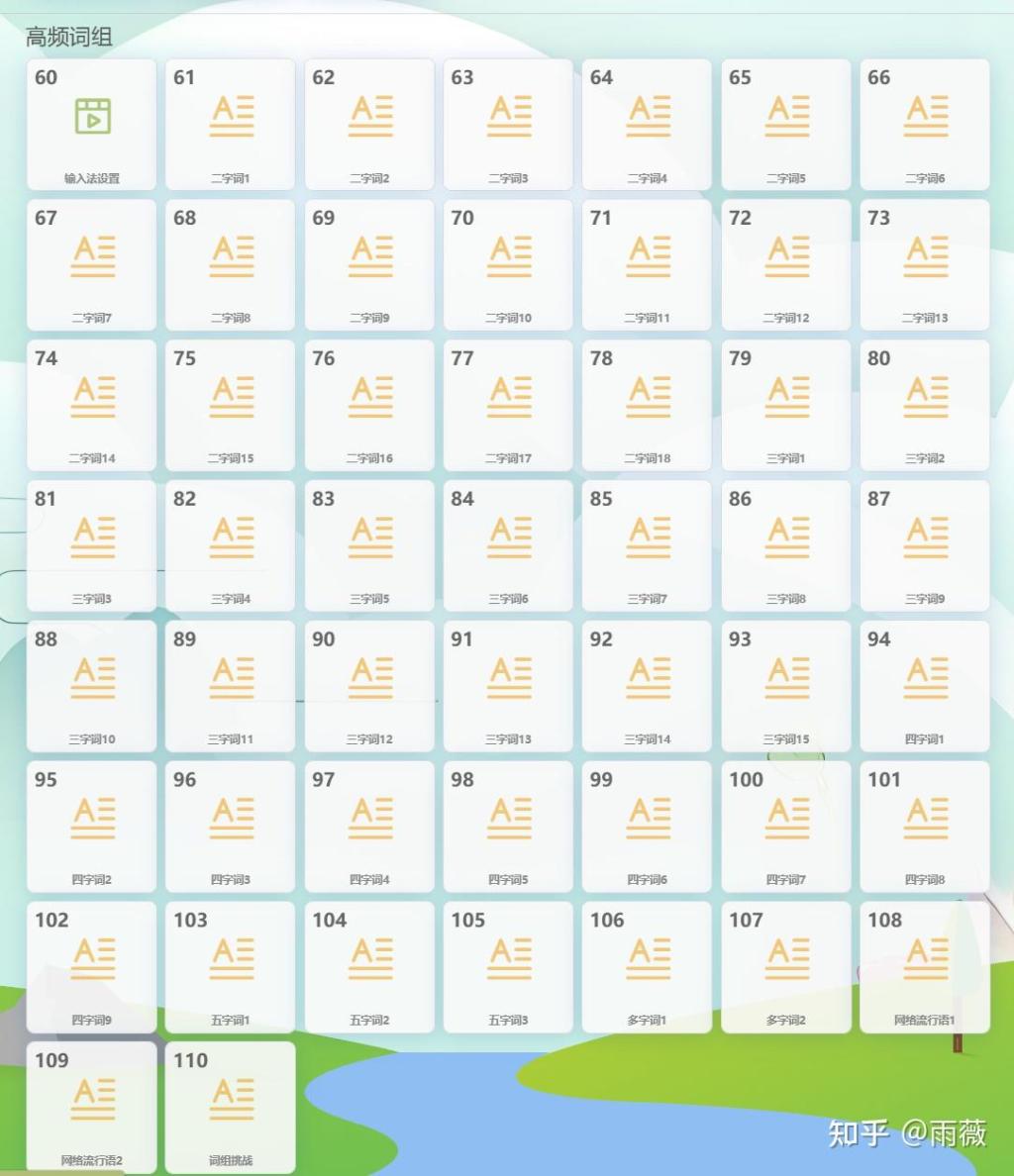Screen dimensions: 1014x1176
Task: Tap lesson 73 二字词13
Action: 925,264
